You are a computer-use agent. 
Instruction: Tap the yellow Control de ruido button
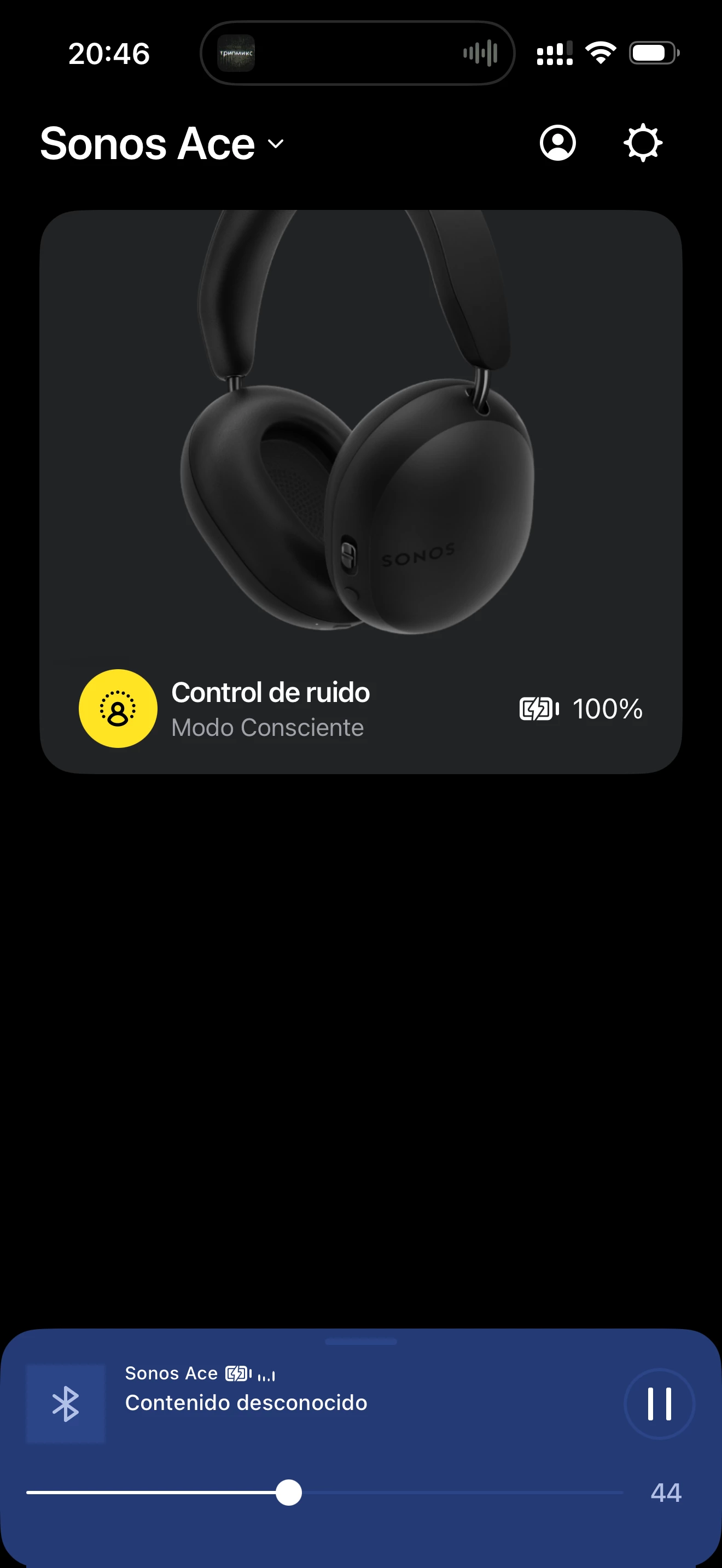coord(118,709)
